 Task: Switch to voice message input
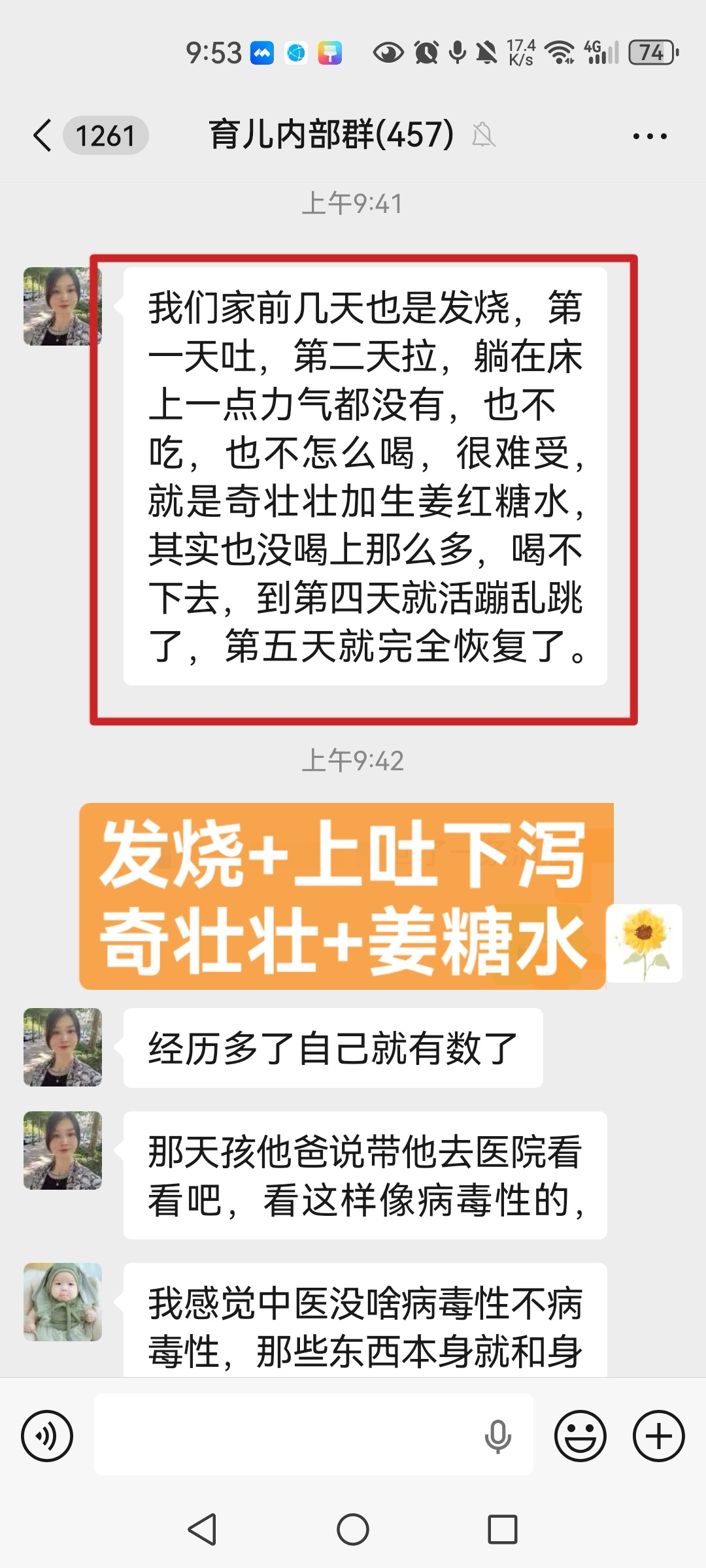[47, 1436]
